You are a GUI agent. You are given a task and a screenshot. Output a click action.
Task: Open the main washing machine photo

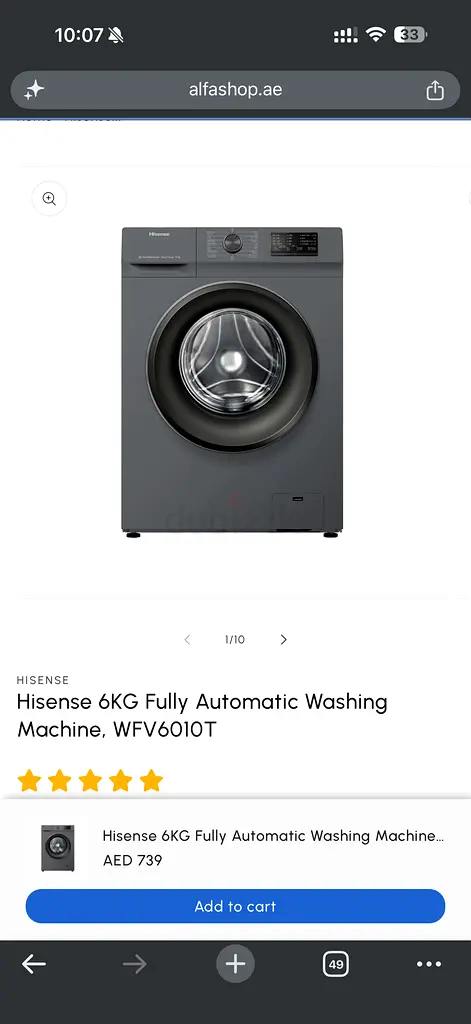tap(233, 382)
